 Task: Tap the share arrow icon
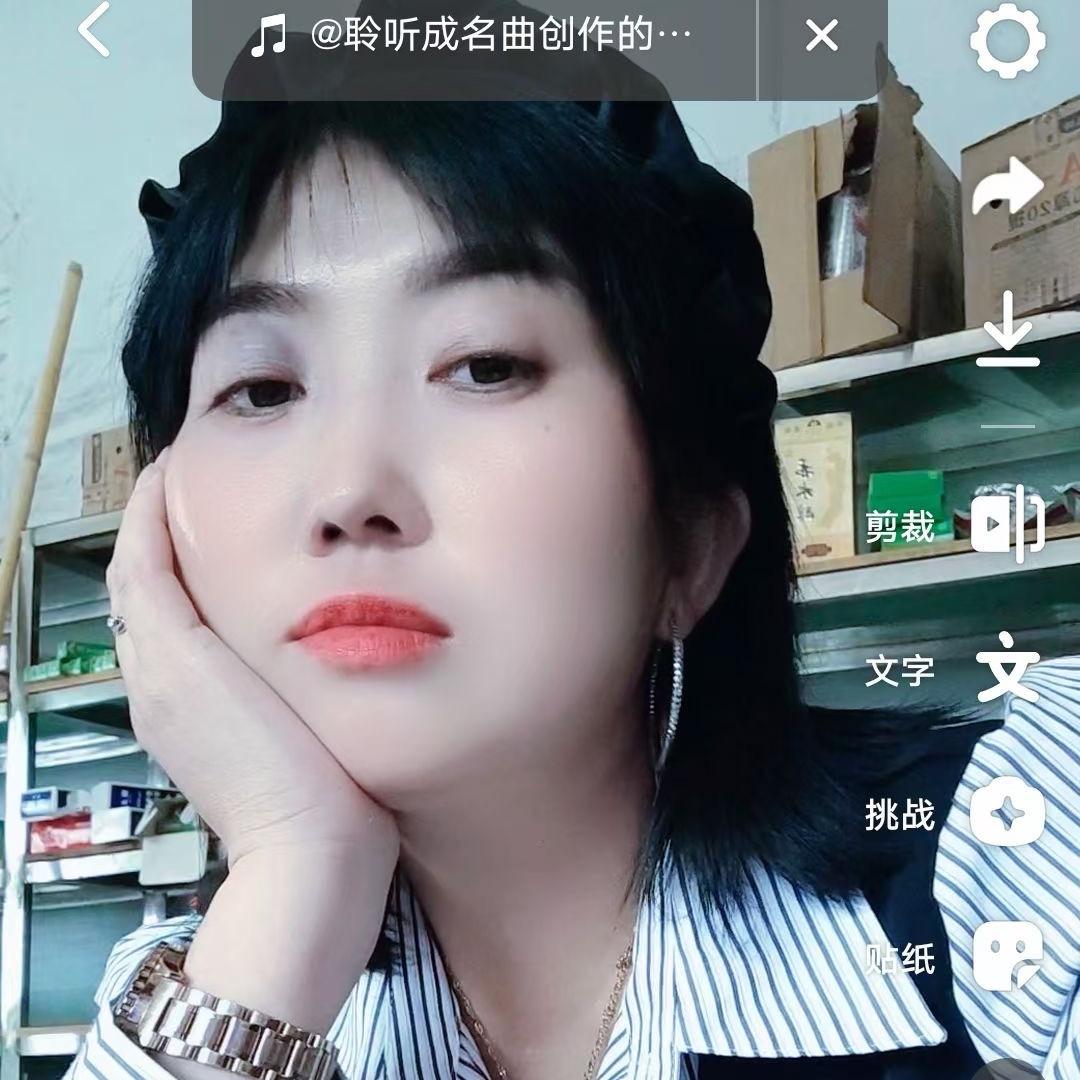pos(1007,186)
